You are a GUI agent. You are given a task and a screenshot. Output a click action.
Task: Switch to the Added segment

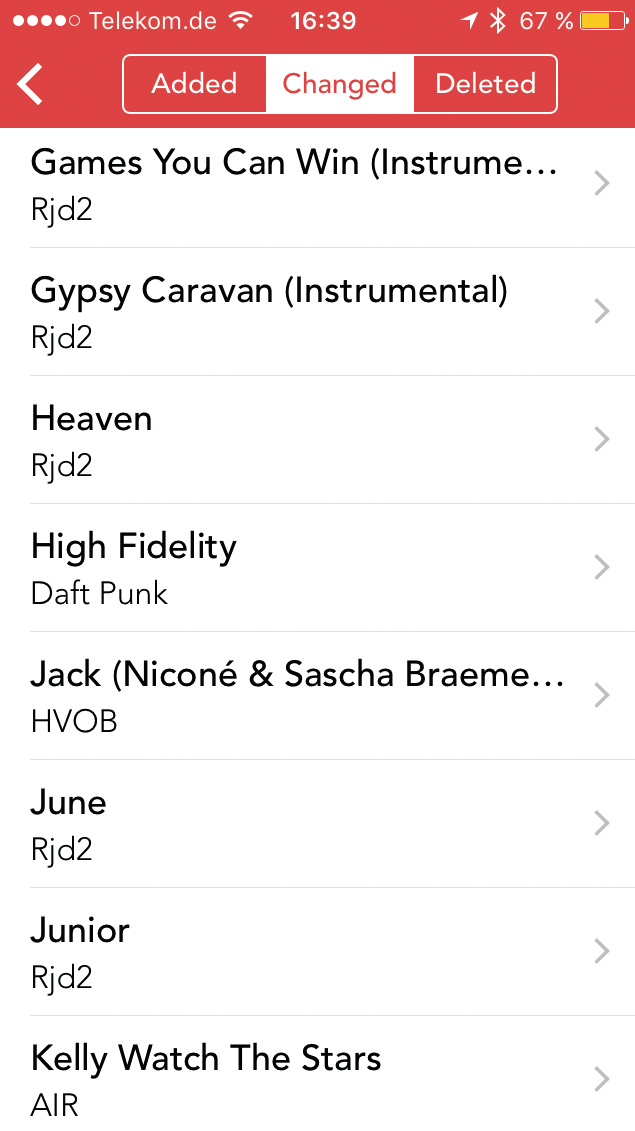click(x=194, y=84)
